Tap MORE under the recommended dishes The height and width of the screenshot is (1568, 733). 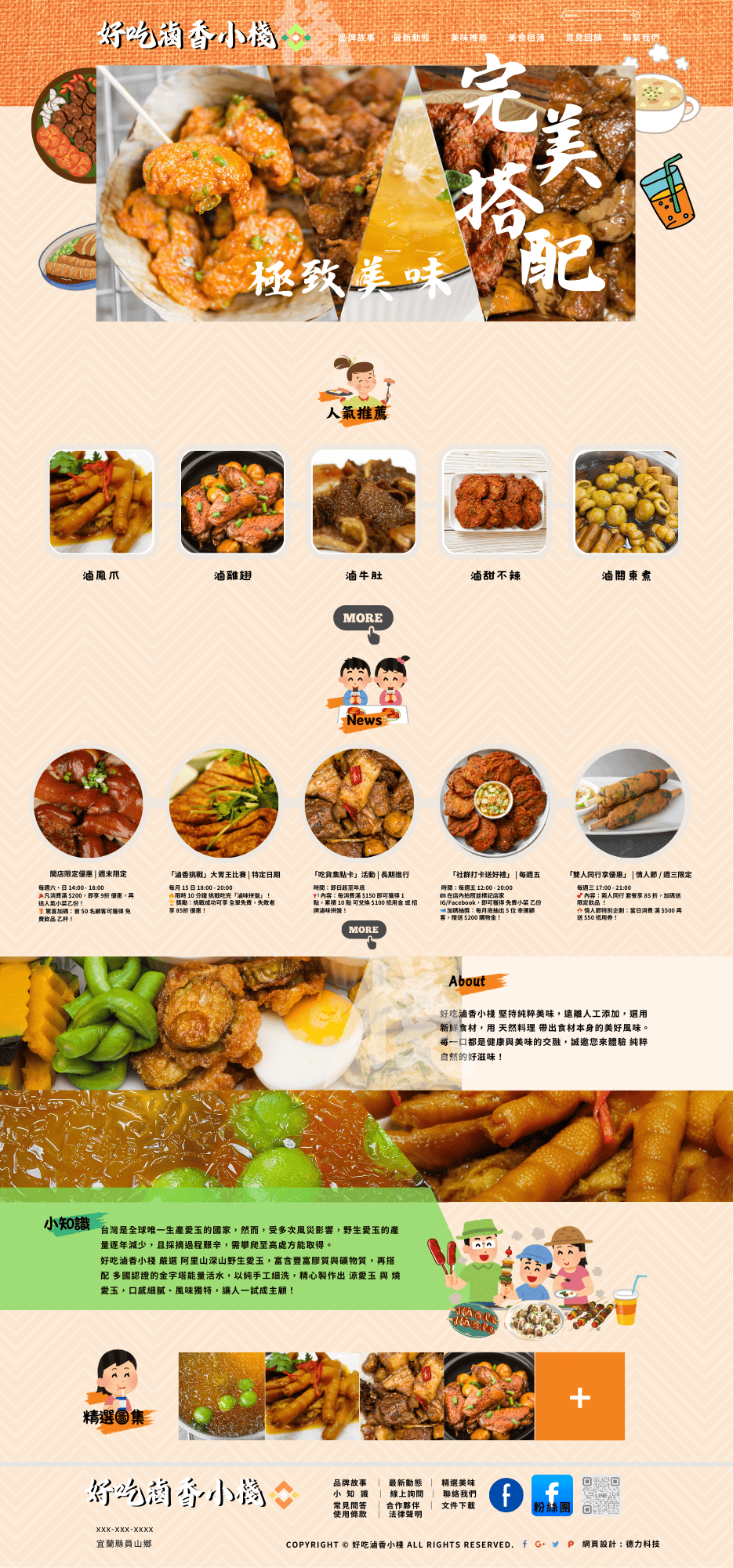pos(363,618)
